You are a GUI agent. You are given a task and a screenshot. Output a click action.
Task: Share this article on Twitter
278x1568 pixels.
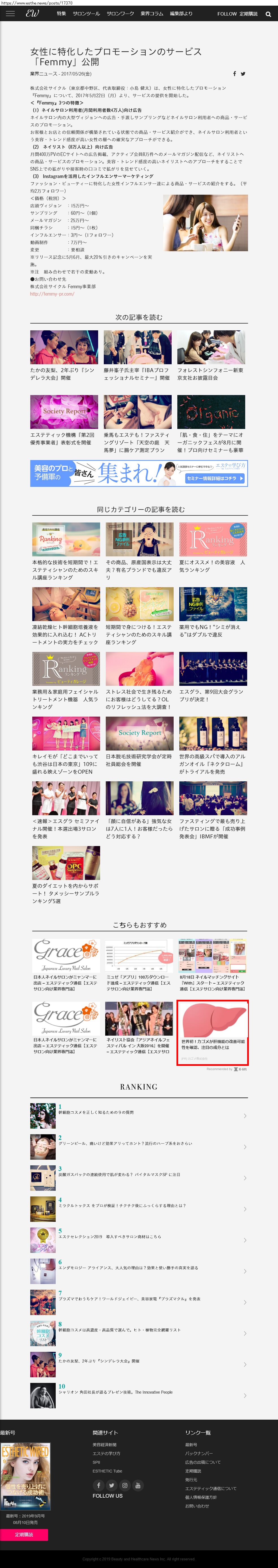point(243,74)
